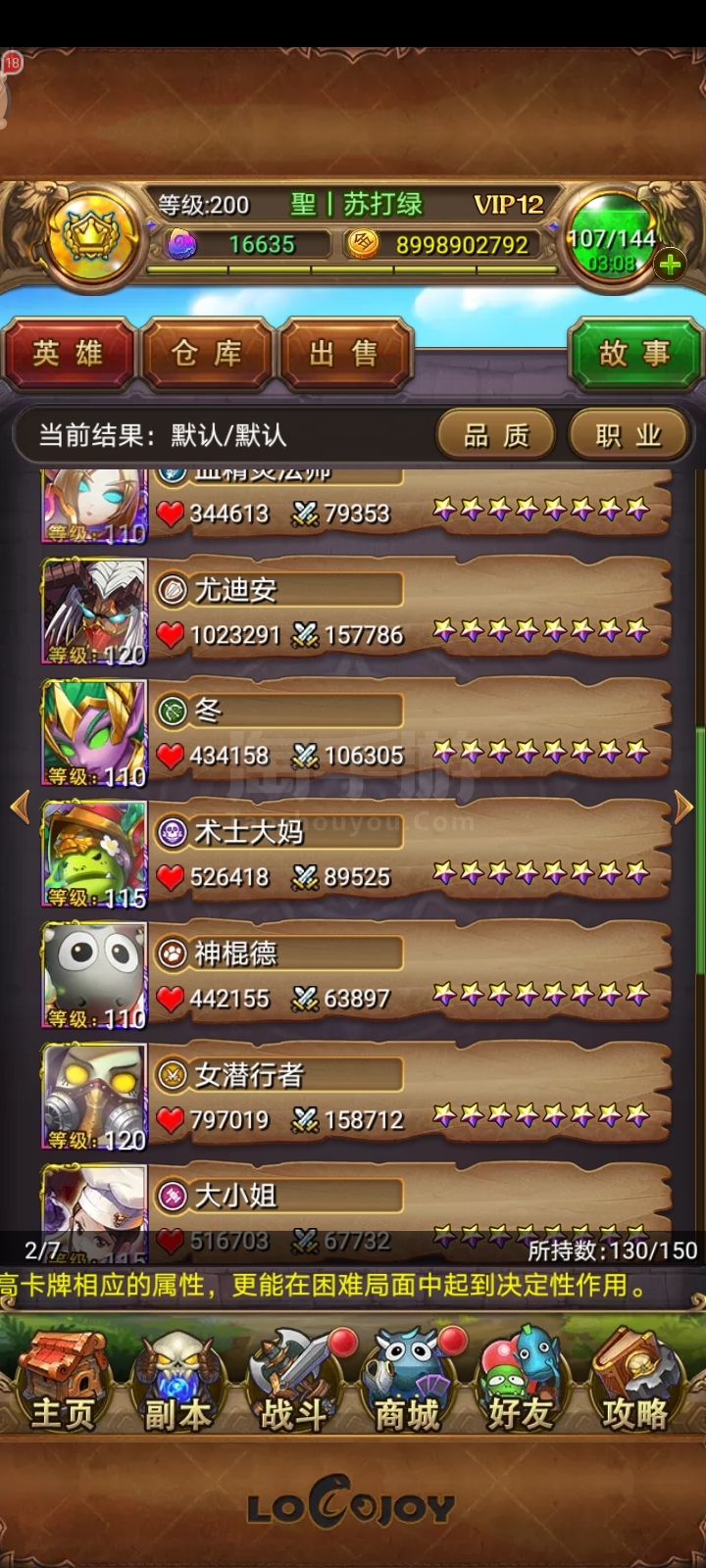Go to previous page with left arrow
This screenshot has height=1568, width=706.
[x=20, y=808]
